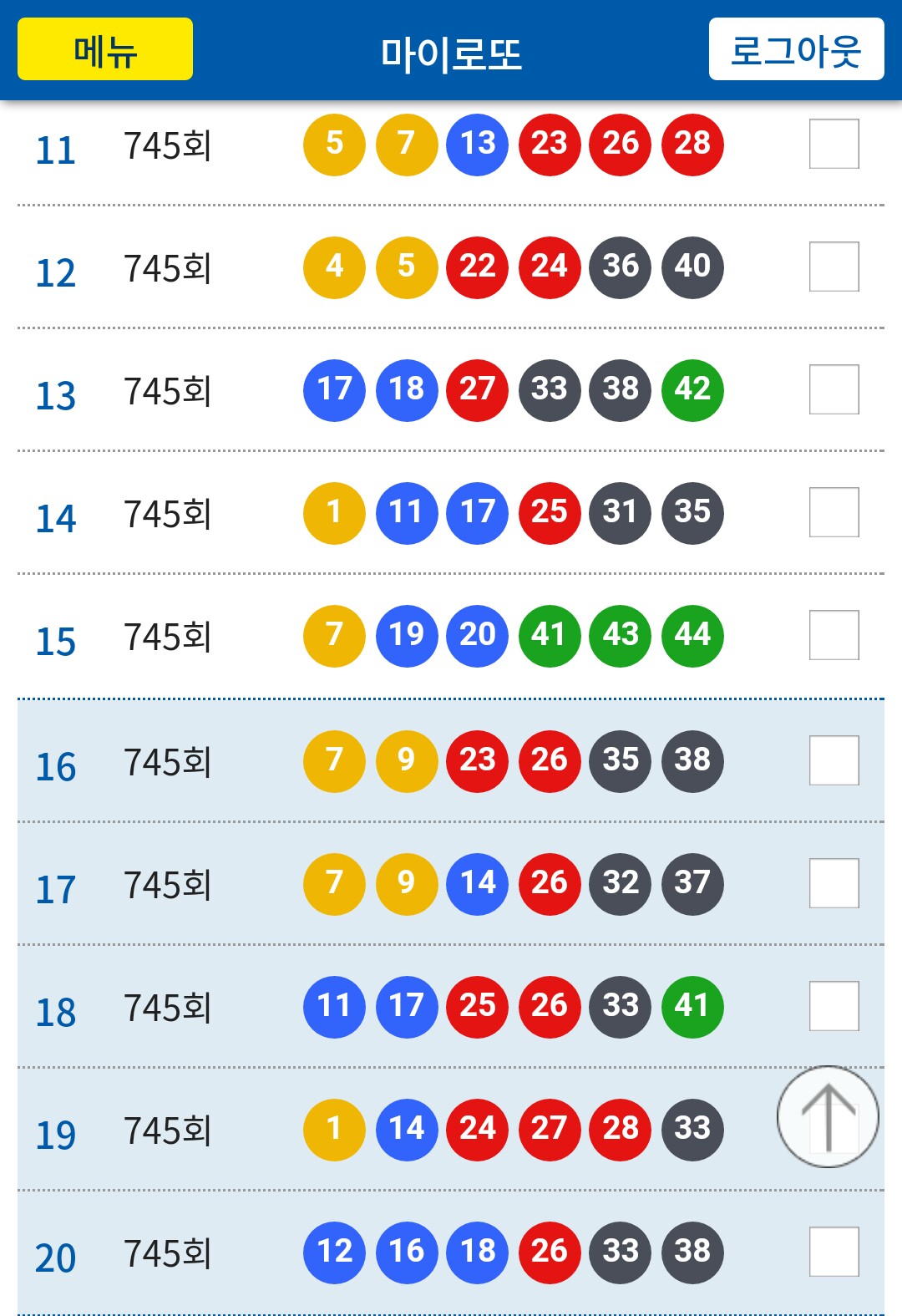902x1316 pixels.
Task: Select row 16's checkbox
Action: pos(834,760)
